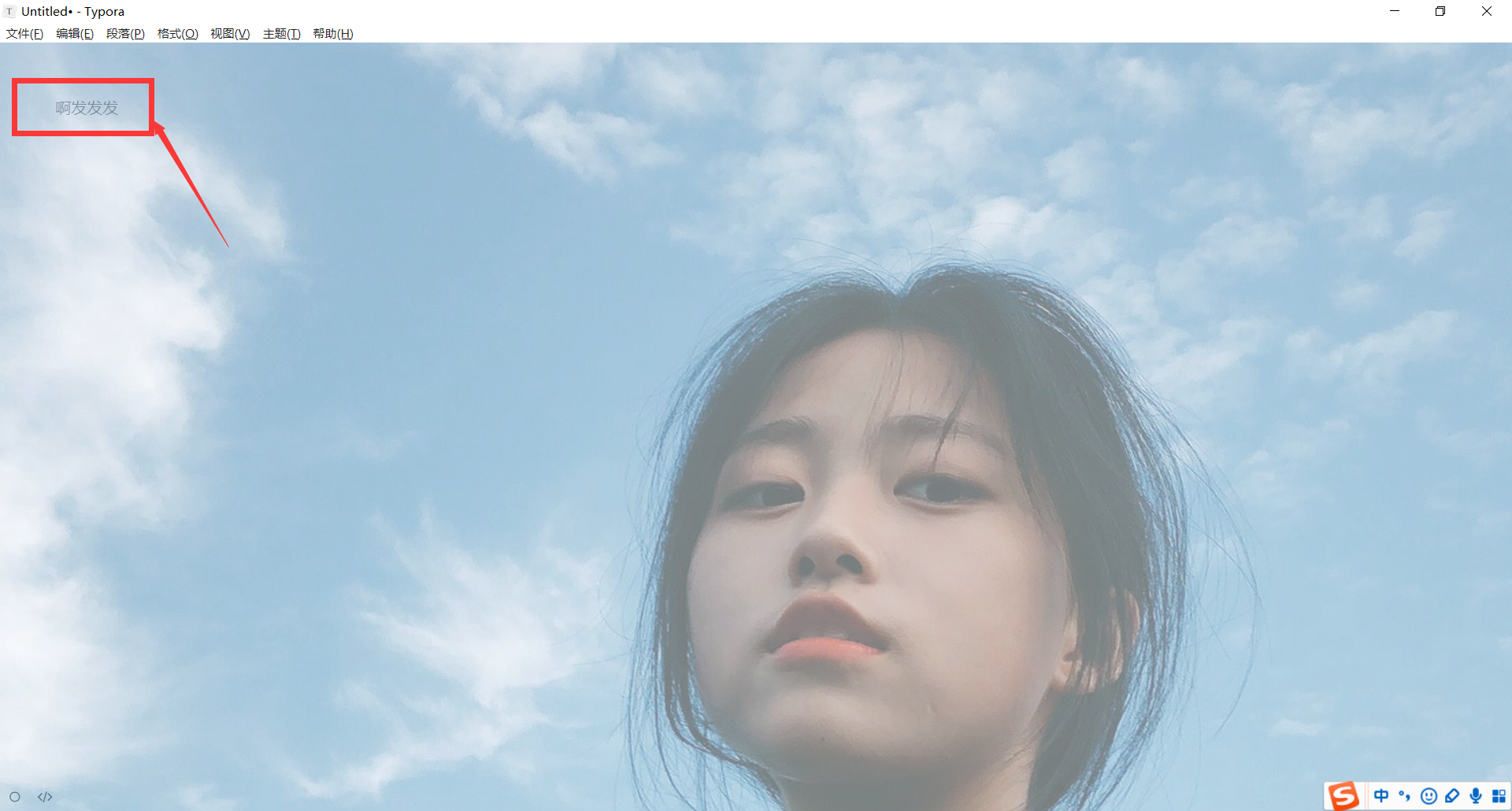This screenshot has width=1512, height=811.
Task: Open the 文件(F) menu
Action: click(x=24, y=34)
